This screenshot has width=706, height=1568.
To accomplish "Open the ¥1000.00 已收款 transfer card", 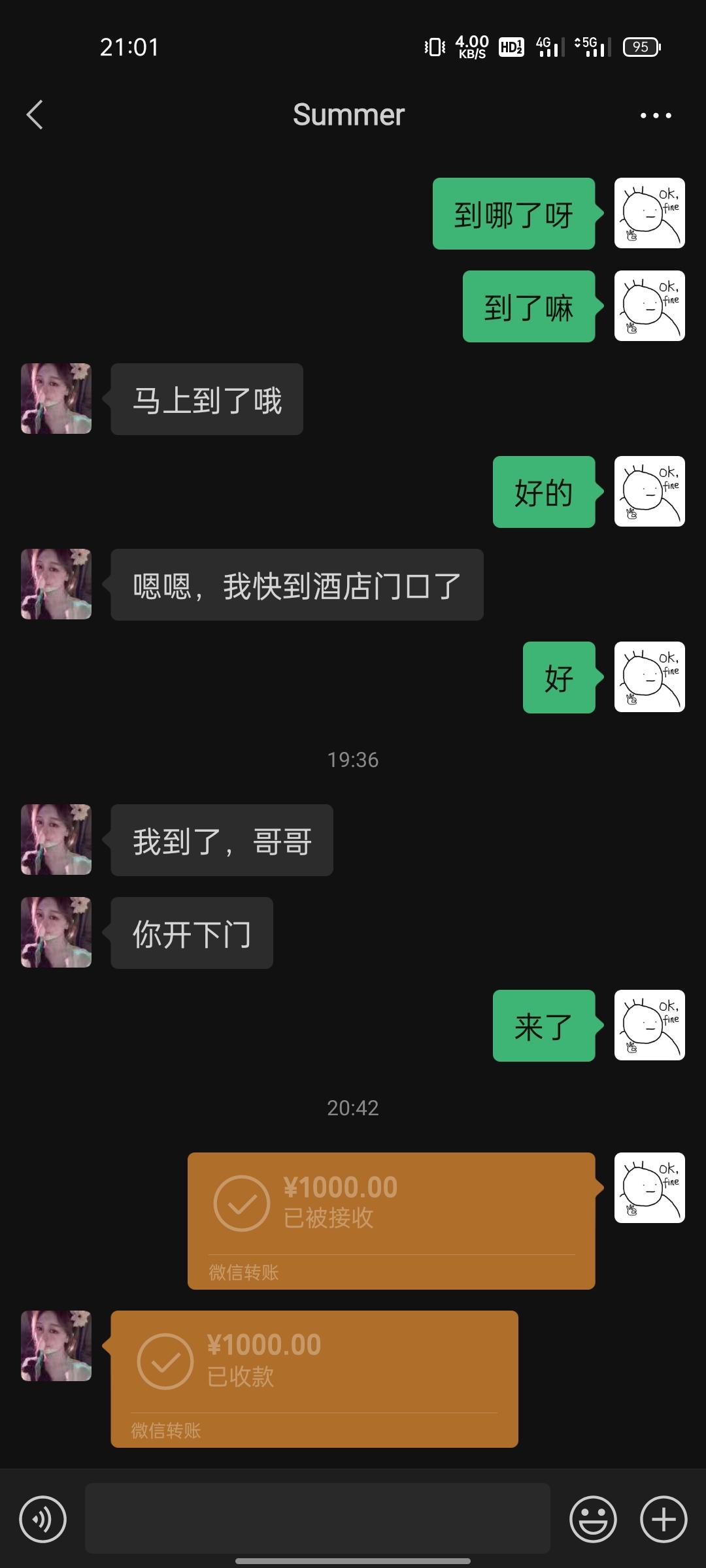I will tap(314, 1379).
